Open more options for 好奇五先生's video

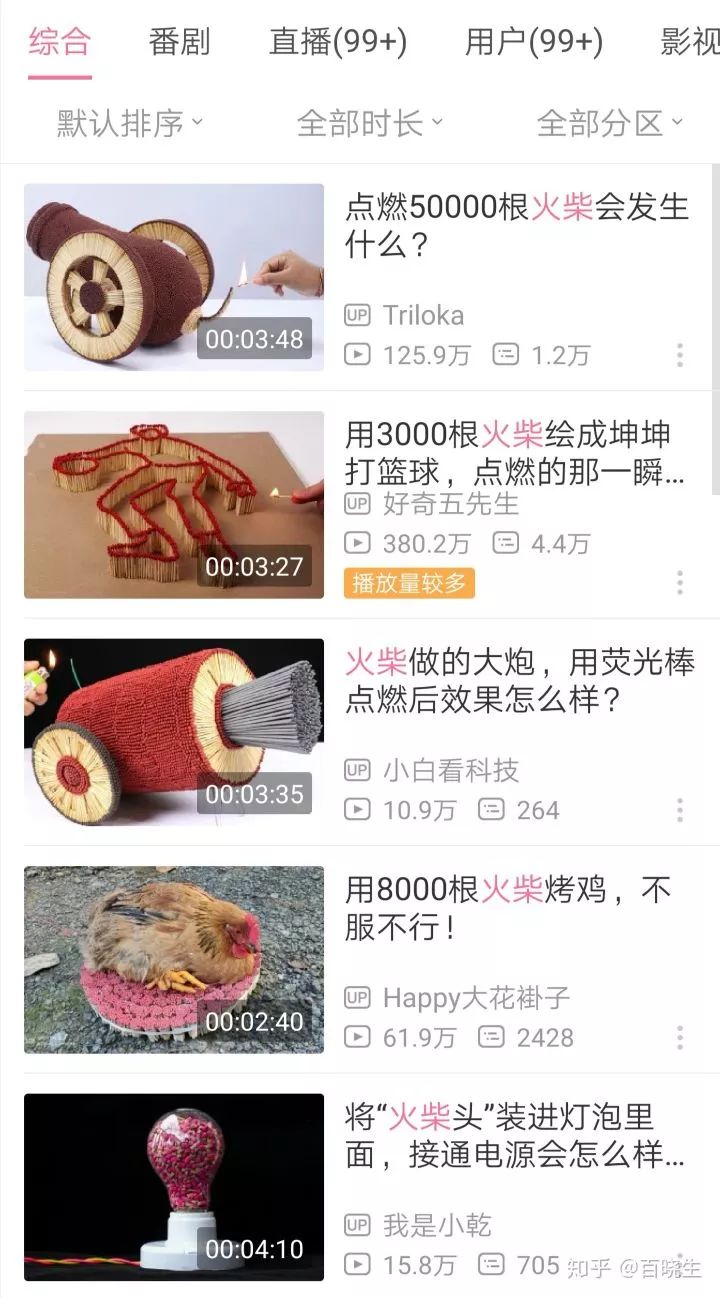click(680, 583)
